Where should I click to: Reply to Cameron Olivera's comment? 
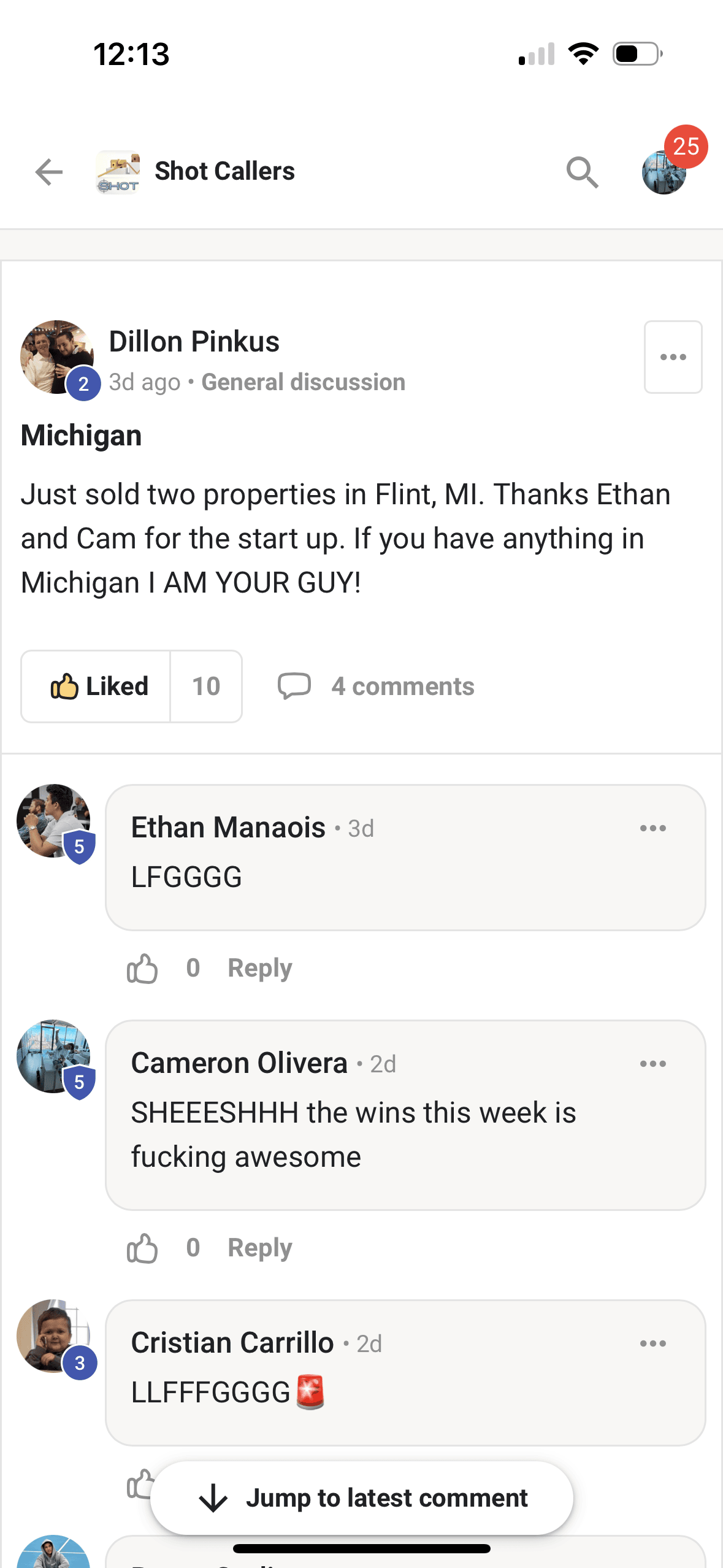coord(260,1248)
